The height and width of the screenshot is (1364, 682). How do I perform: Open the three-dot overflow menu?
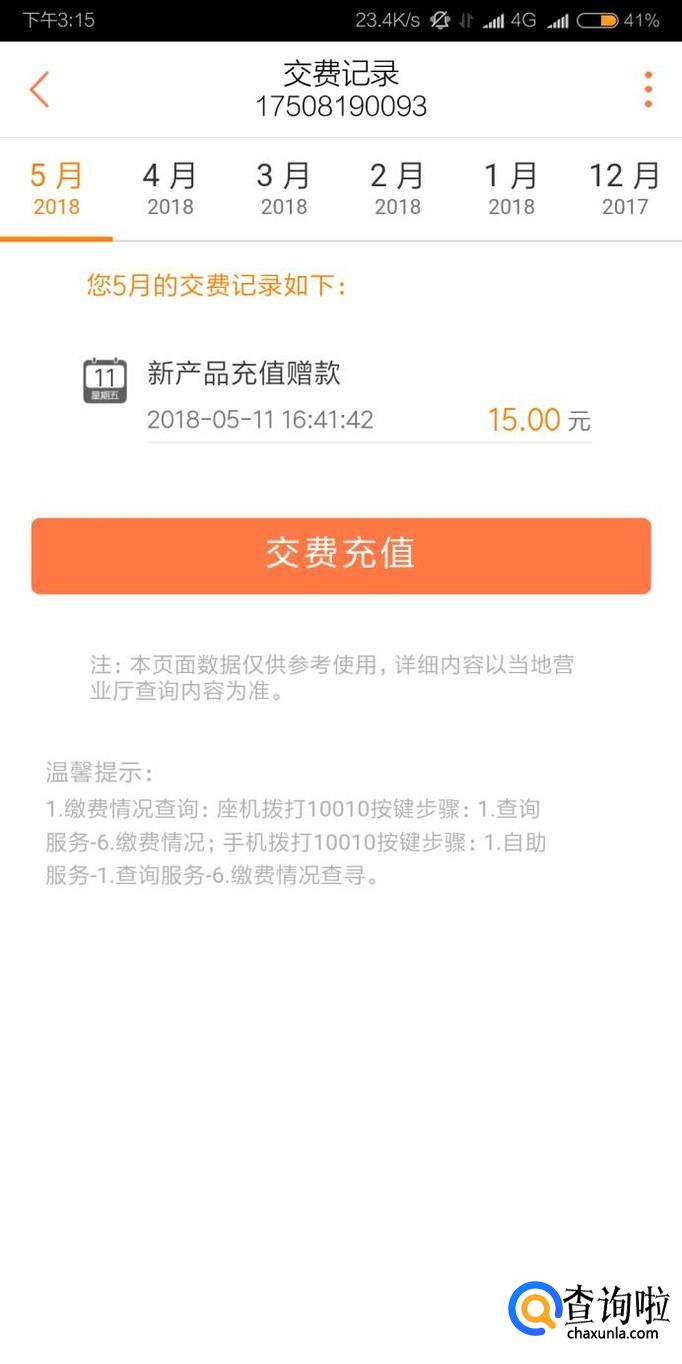pos(648,90)
